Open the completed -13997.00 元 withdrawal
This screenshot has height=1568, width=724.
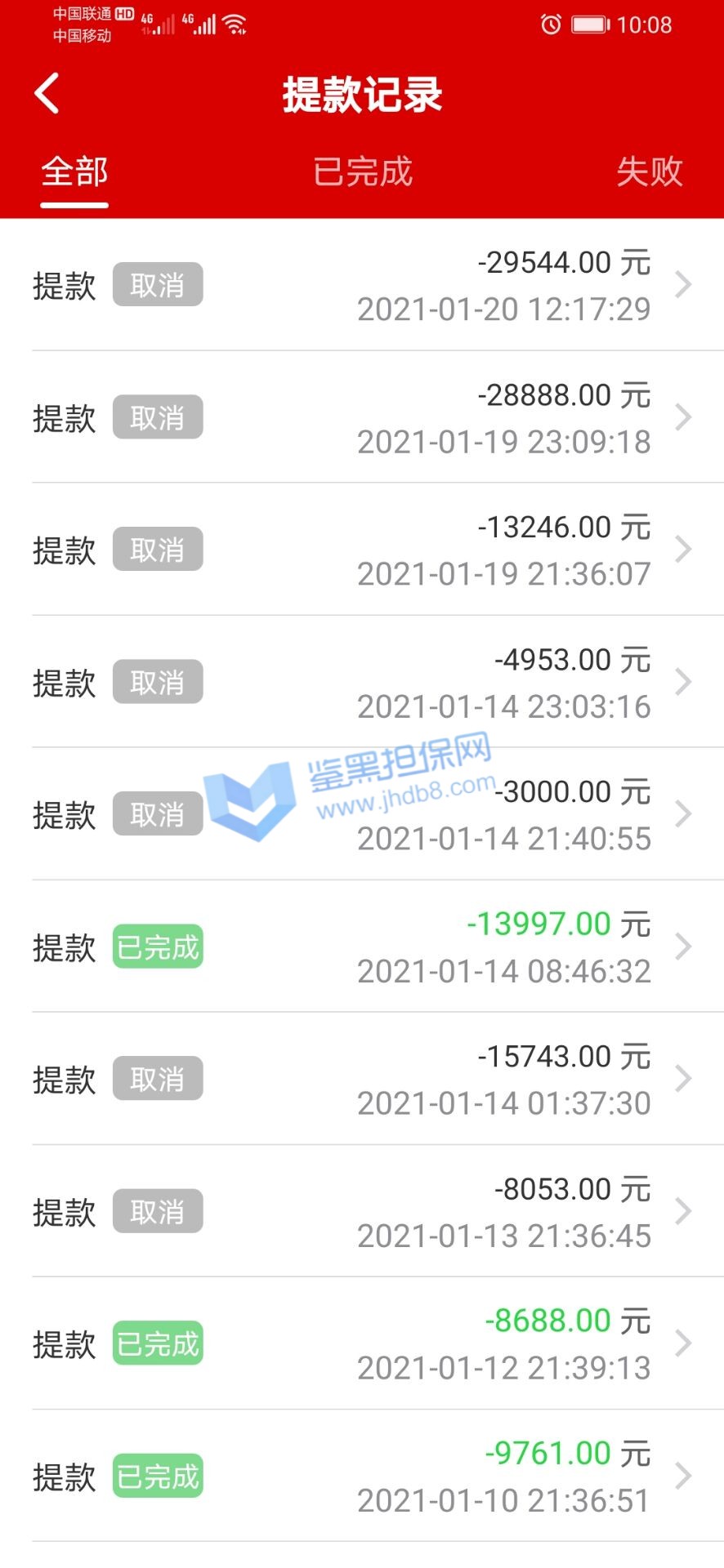362,947
